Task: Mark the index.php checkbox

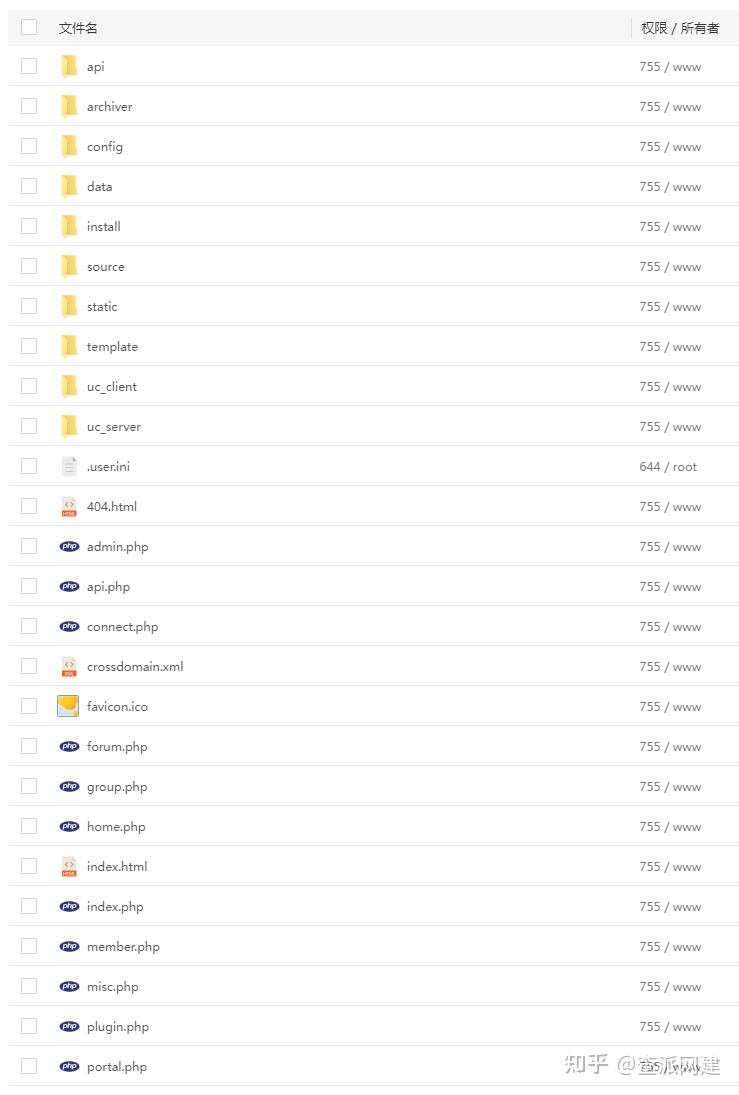Action: click(x=29, y=906)
